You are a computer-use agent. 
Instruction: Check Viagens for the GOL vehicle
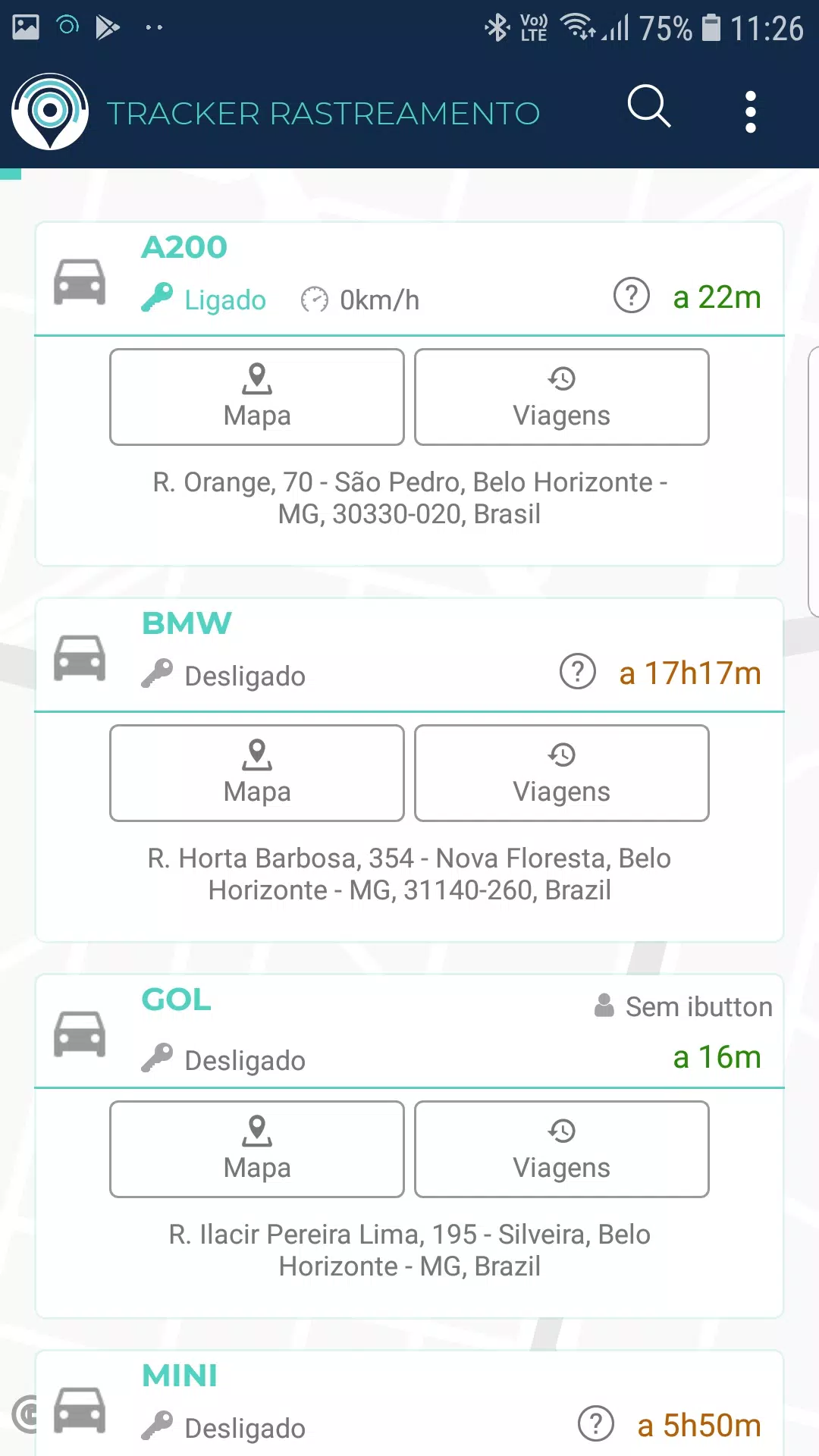(561, 1149)
